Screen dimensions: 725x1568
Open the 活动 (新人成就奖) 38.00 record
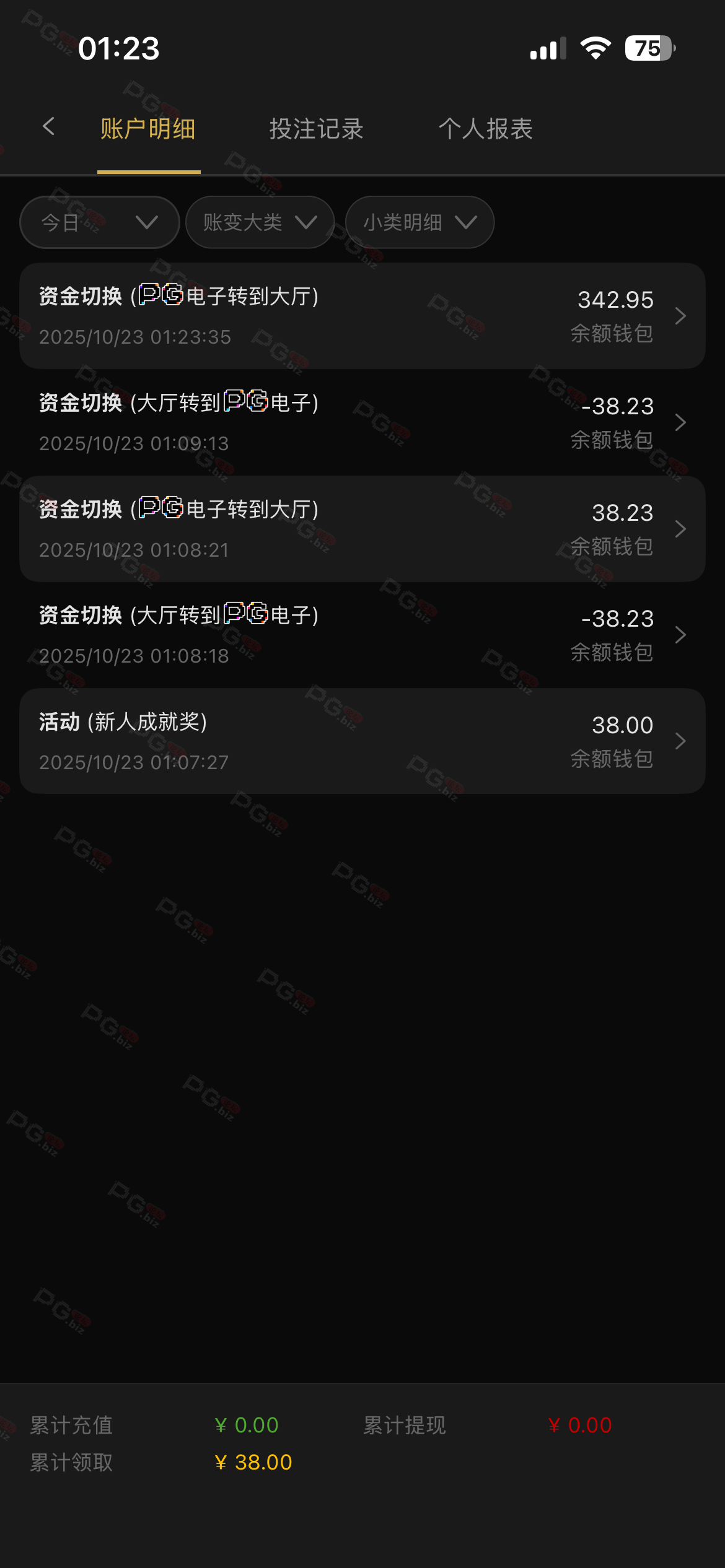(x=362, y=741)
